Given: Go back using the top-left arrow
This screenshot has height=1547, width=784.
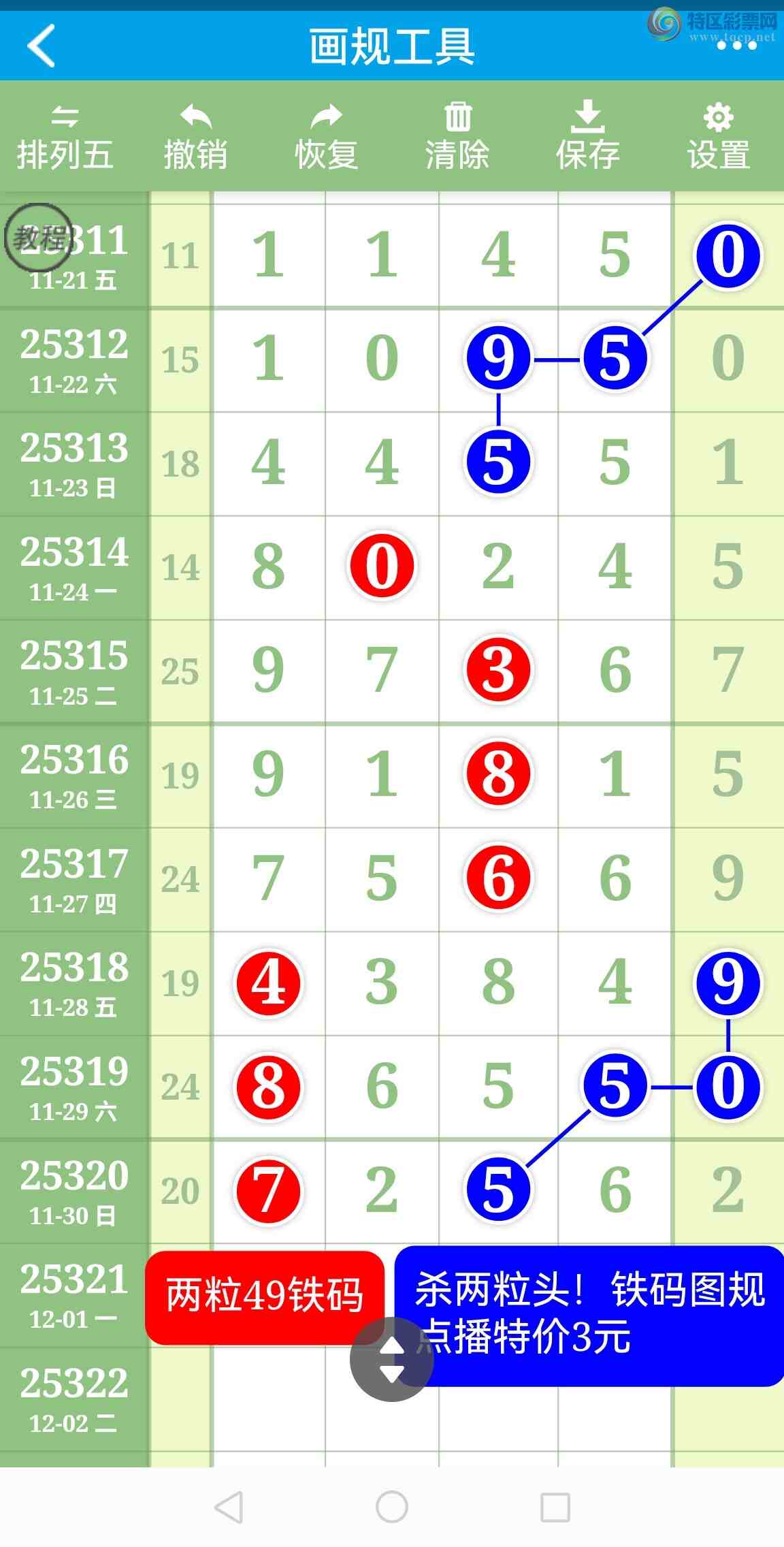Looking at the screenshot, I should pyautogui.click(x=41, y=46).
